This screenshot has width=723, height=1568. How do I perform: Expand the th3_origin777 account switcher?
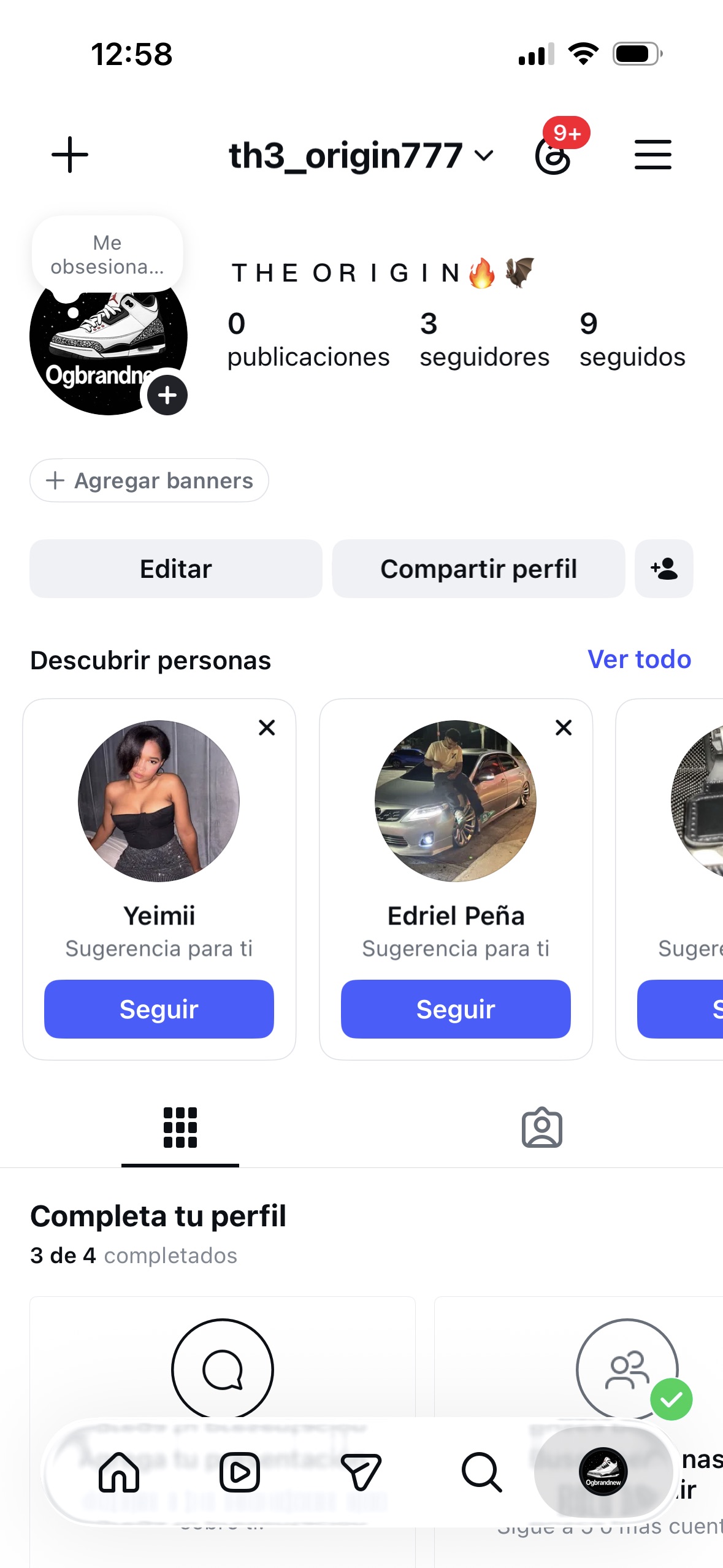[x=362, y=155]
